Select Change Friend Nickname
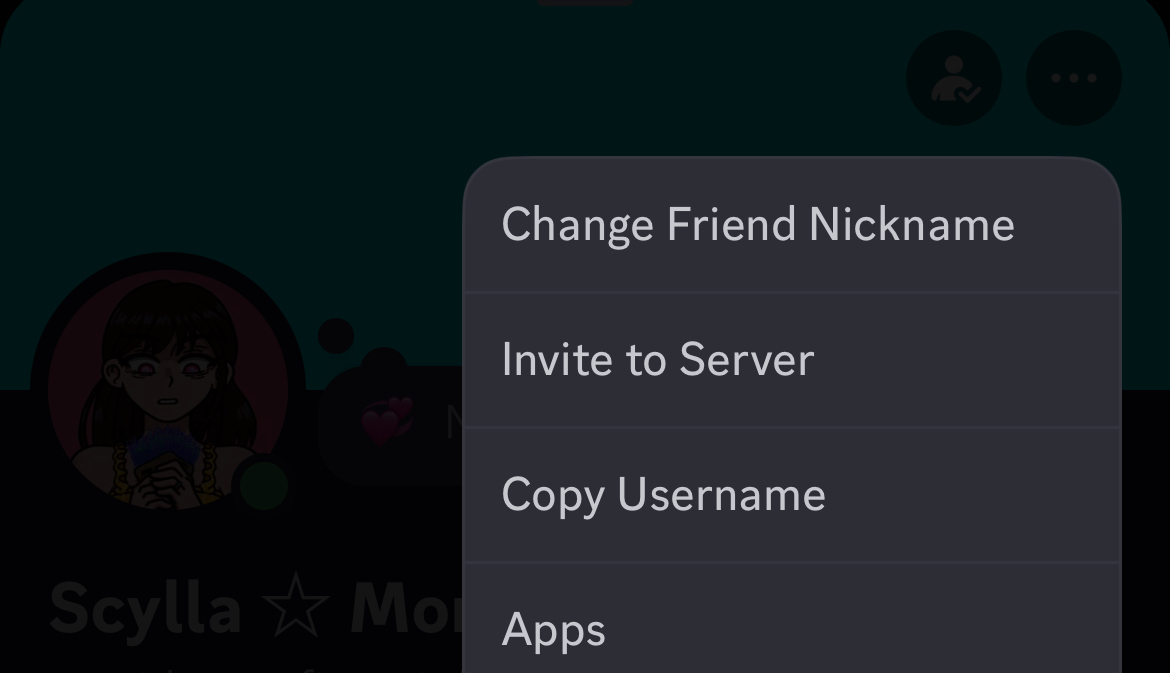Screen dimensions: 1170x673 757,225
